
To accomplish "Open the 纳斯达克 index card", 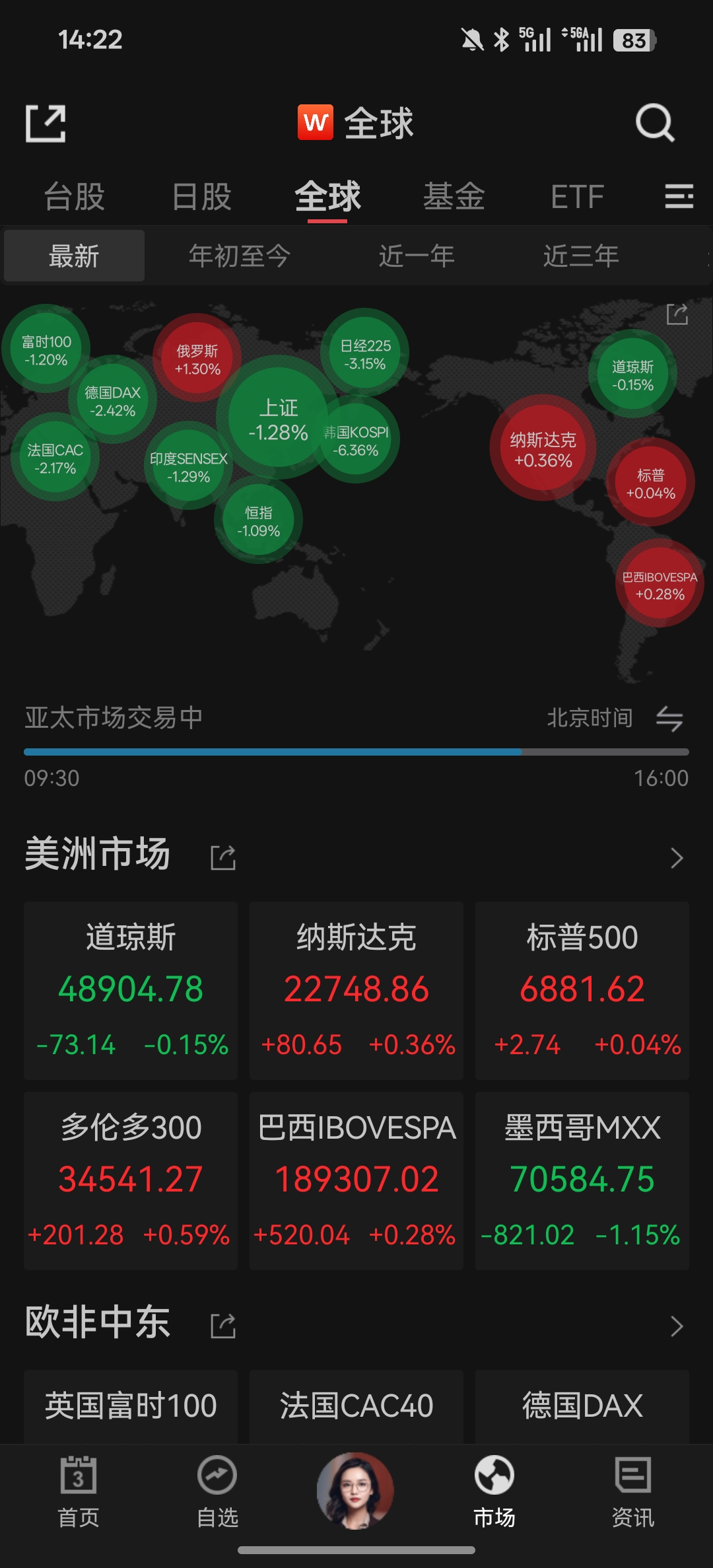I will [356, 990].
